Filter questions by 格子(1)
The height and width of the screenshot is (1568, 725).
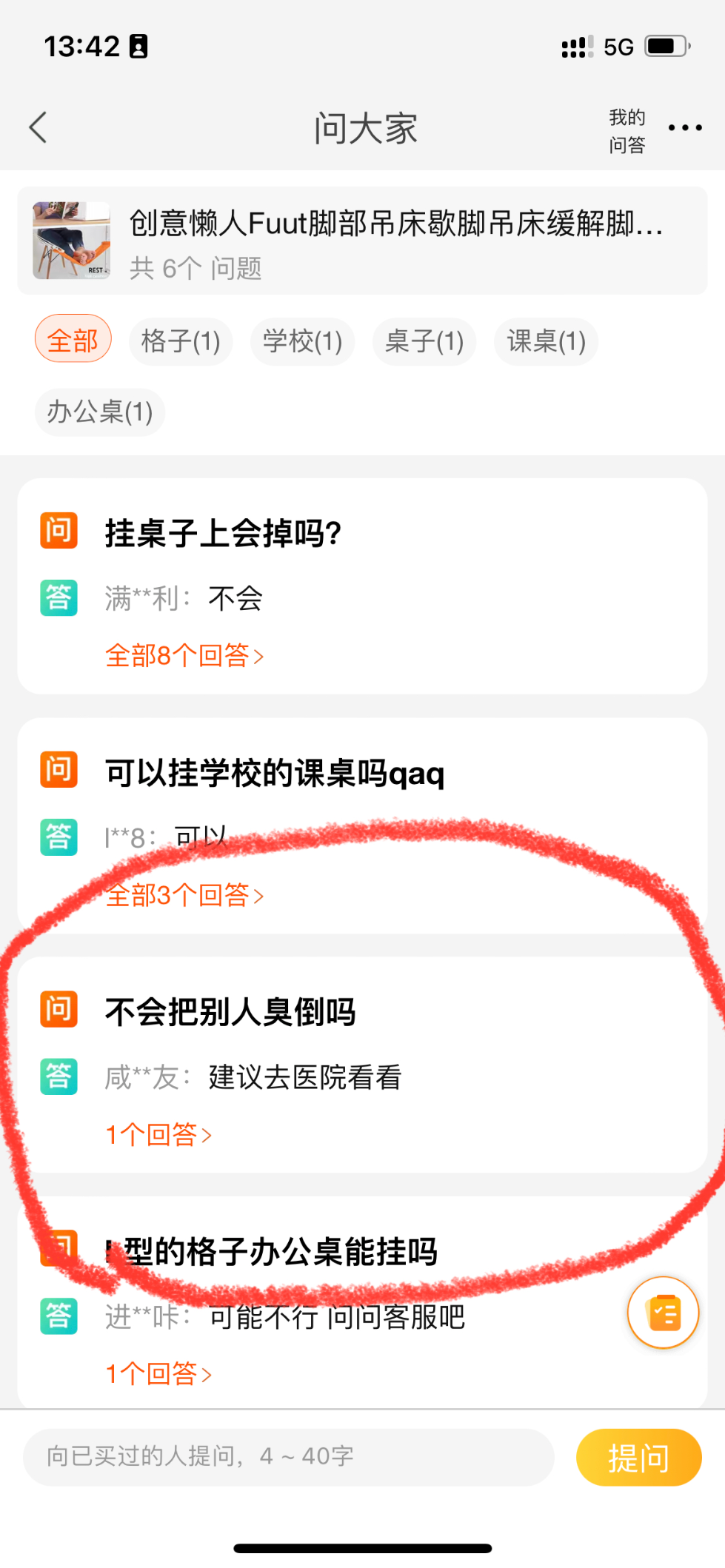click(x=181, y=341)
